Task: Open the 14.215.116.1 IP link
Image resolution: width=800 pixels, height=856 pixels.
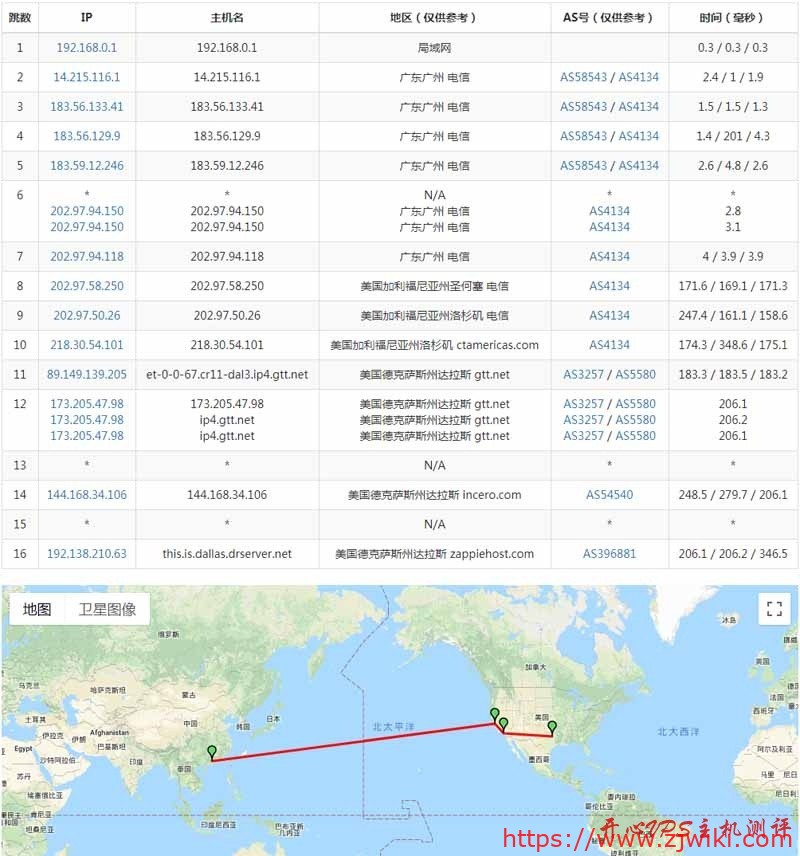Action: 86,77
